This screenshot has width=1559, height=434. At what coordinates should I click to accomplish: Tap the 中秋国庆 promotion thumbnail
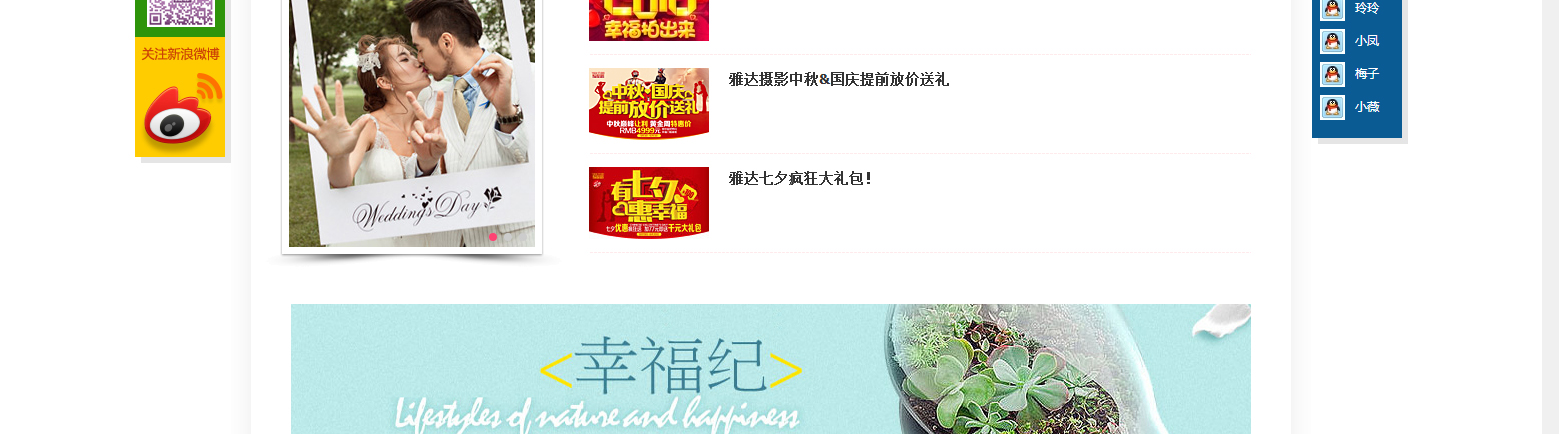(648, 103)
